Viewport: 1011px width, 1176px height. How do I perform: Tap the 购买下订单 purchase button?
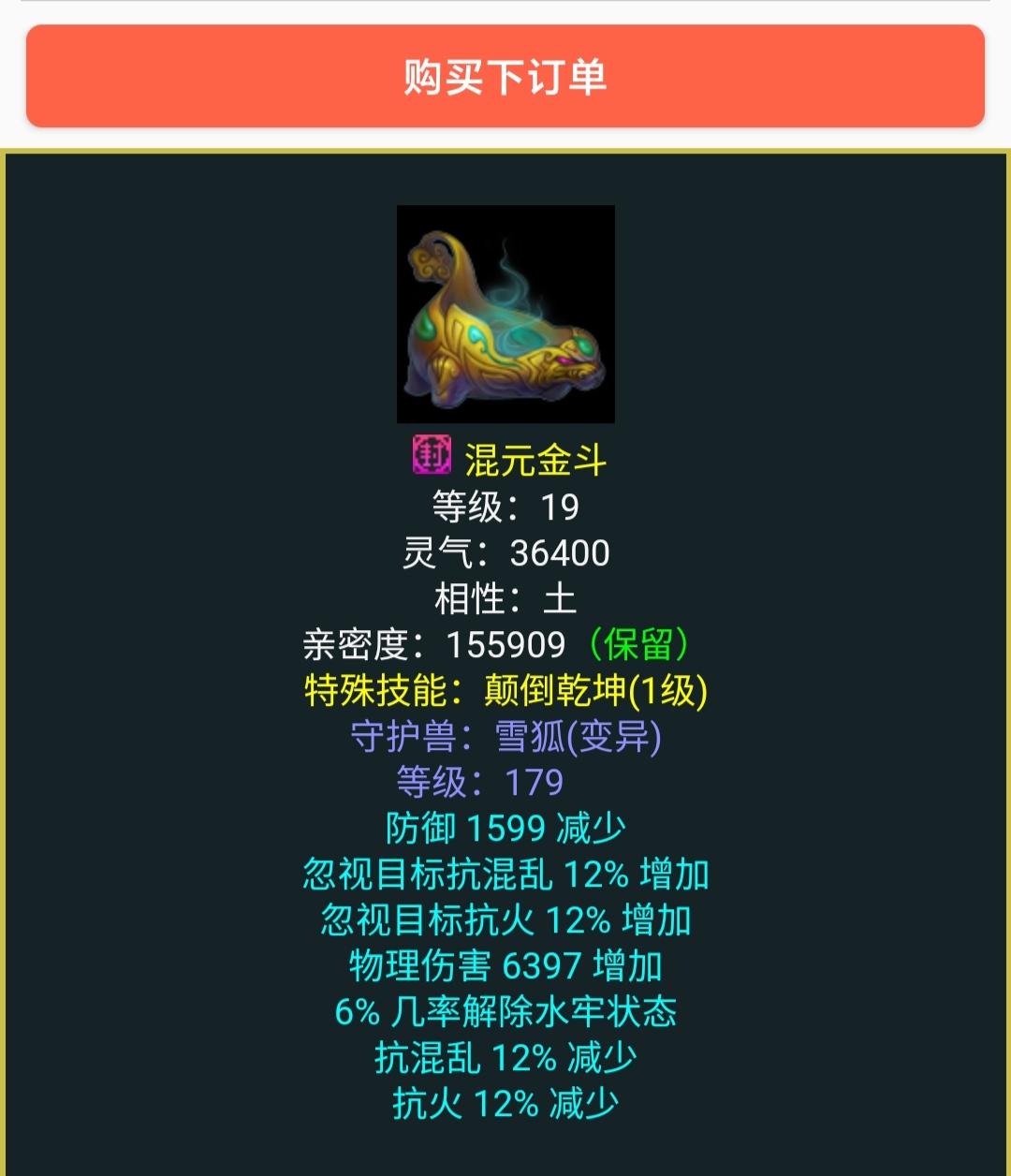pyautogui.click(x=505, y=77)
